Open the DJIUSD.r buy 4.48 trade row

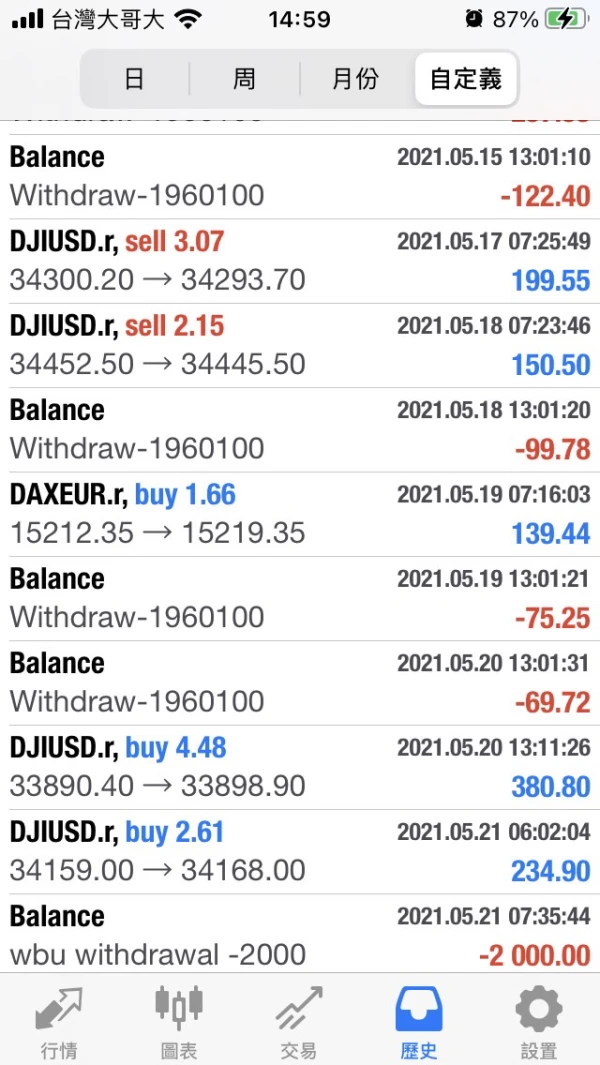click(x=300, y=767)
